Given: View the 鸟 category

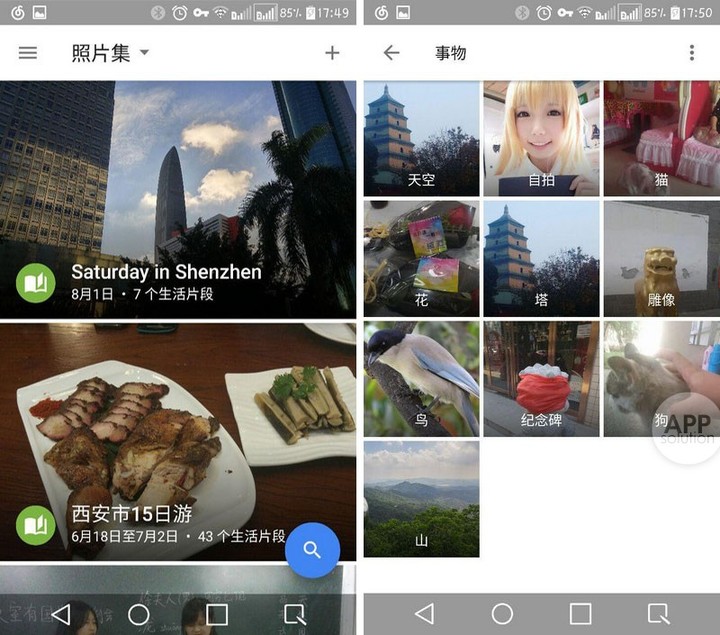Looking at the screenshot, I should 421,378.
